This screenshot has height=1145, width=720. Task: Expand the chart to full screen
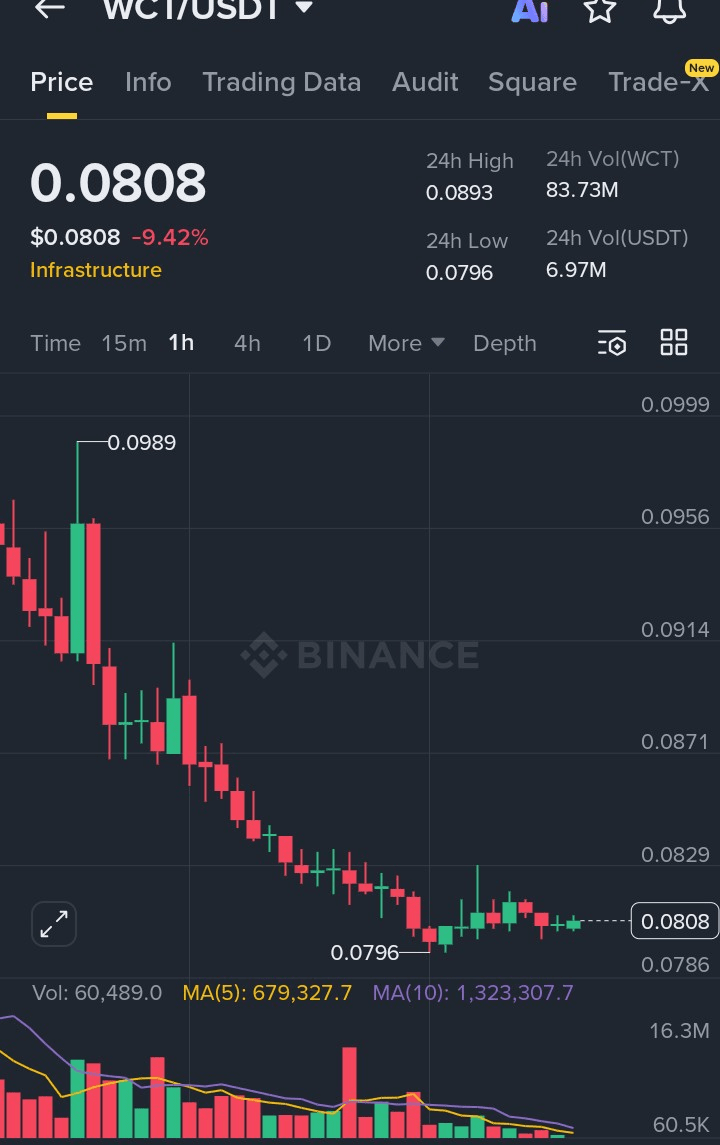pos(54,924)
